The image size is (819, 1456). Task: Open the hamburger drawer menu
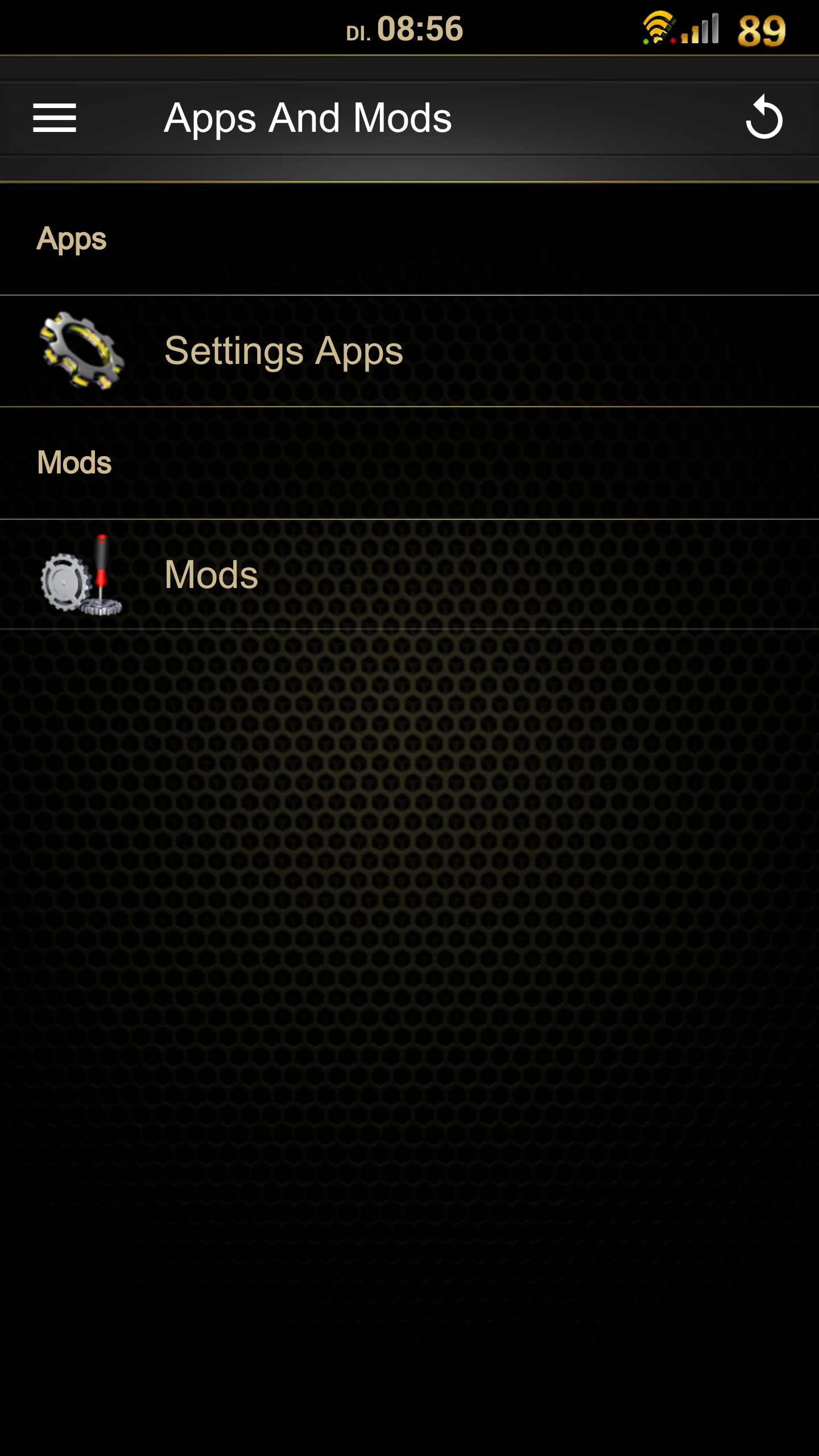[x=55, y=118]
